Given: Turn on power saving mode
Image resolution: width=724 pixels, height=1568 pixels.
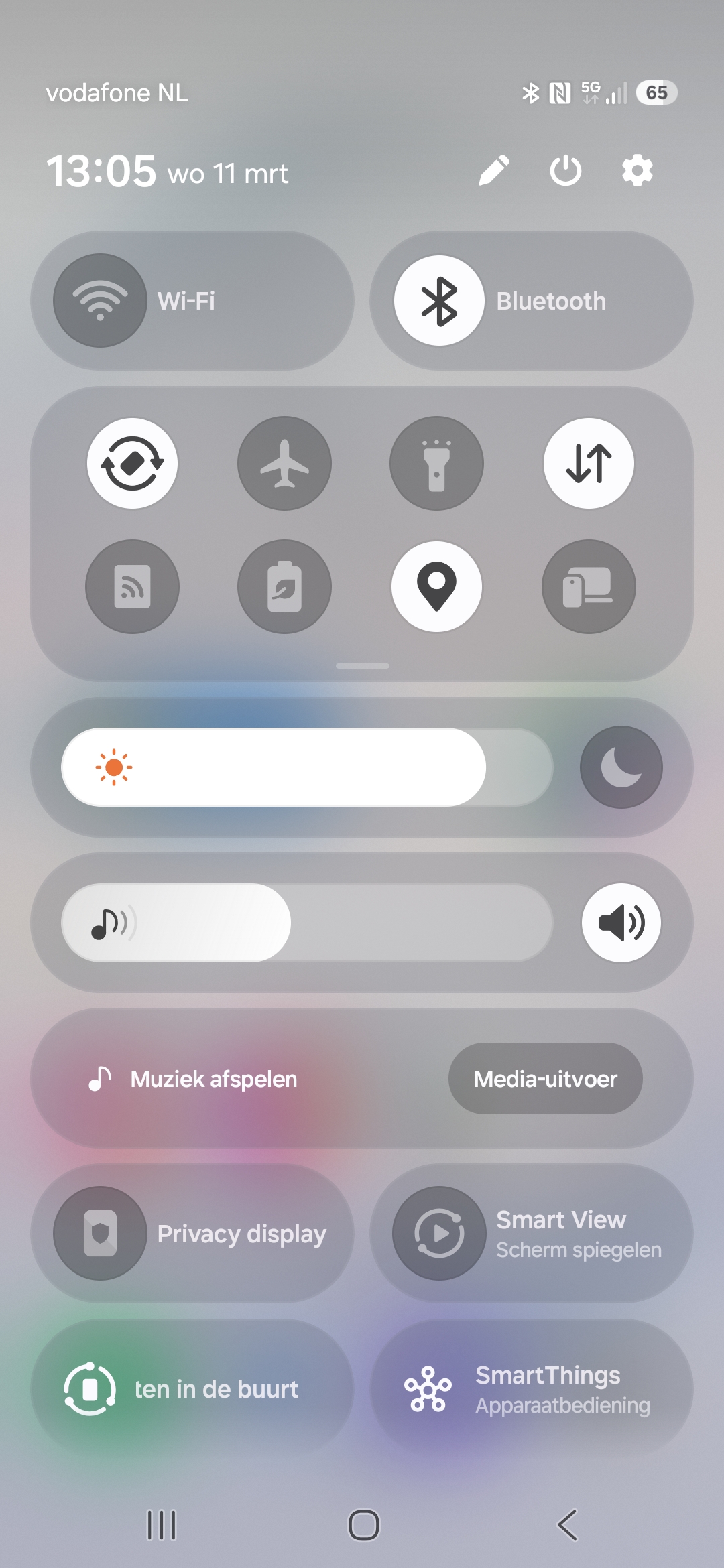Looking at the screenshot, I should point(284,586).
